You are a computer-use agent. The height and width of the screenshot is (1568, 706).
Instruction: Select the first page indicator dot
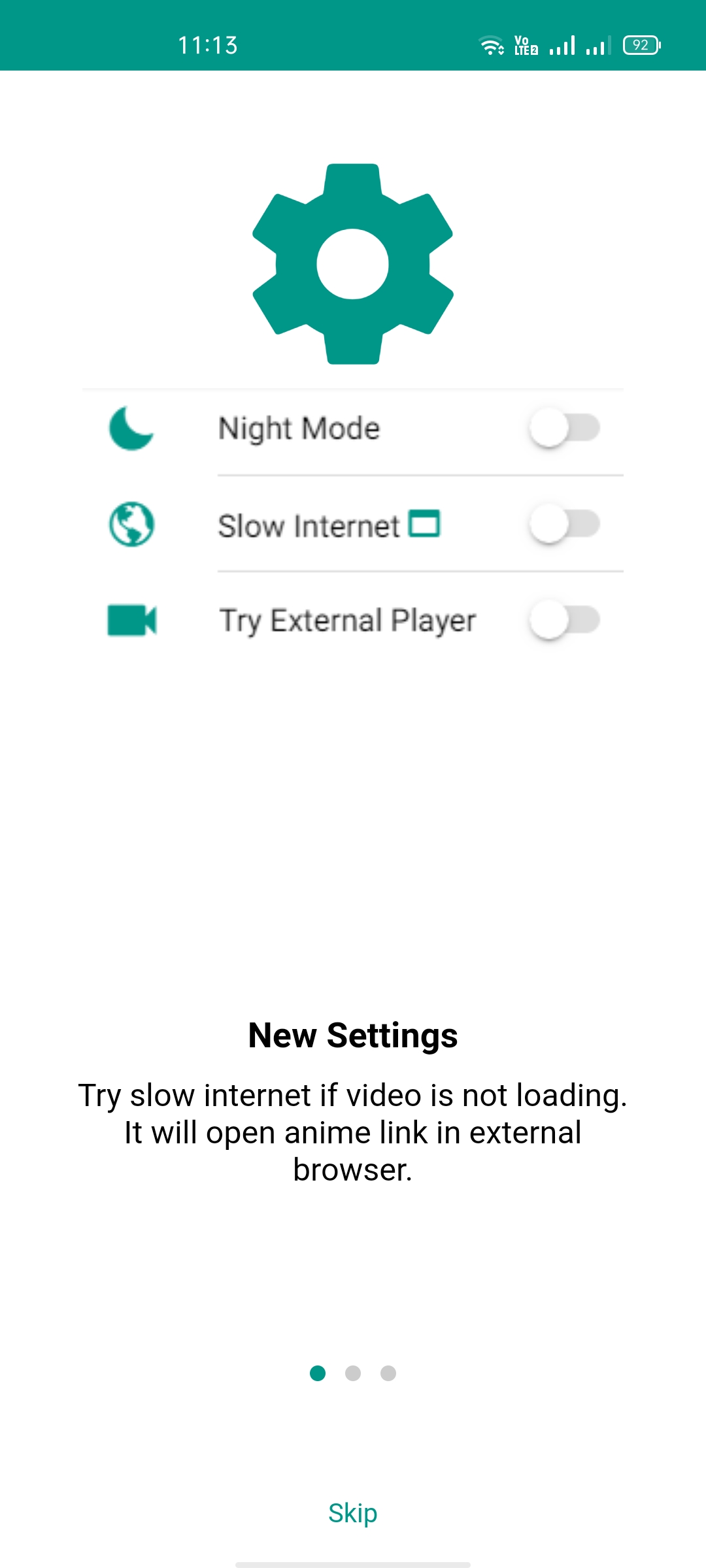tap(318, 1373)
